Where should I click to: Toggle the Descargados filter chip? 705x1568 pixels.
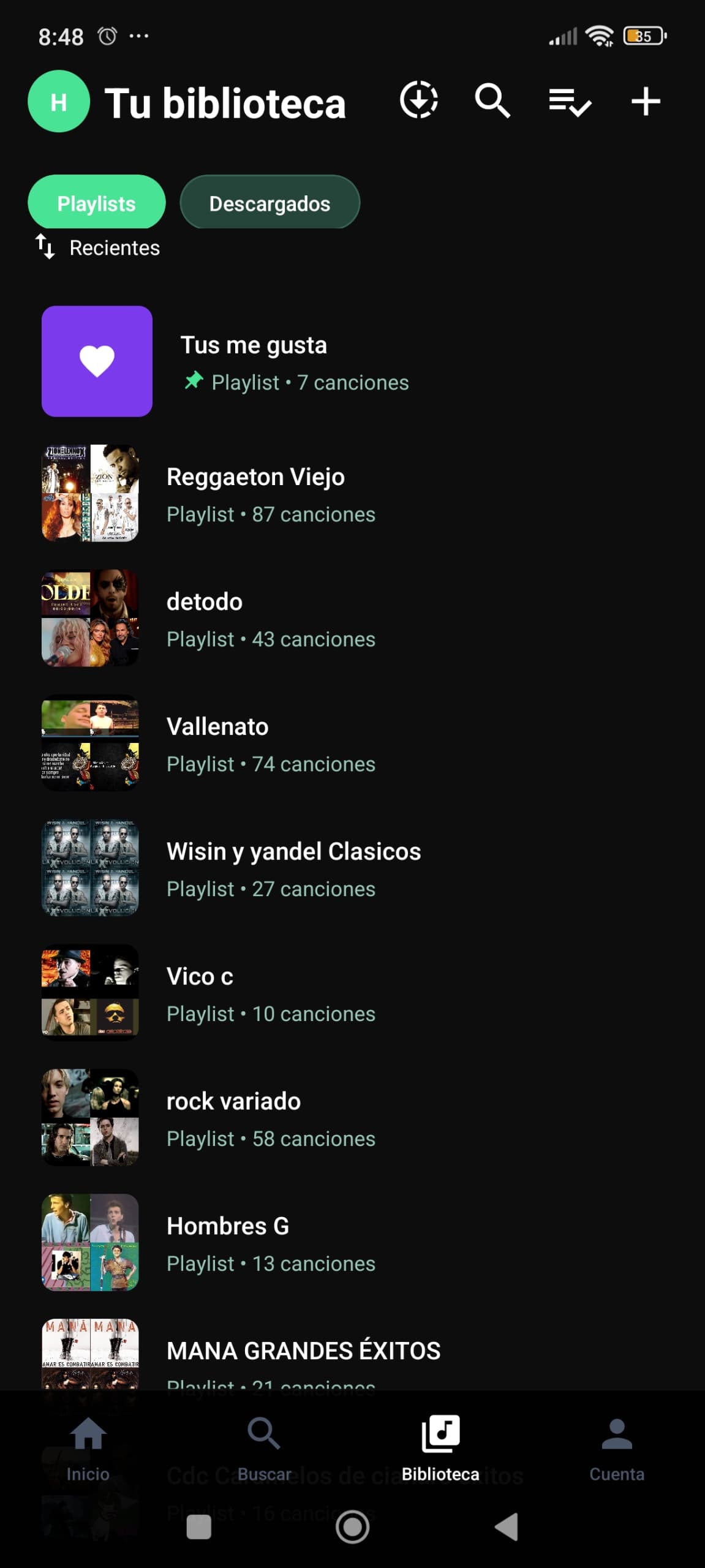270,203
